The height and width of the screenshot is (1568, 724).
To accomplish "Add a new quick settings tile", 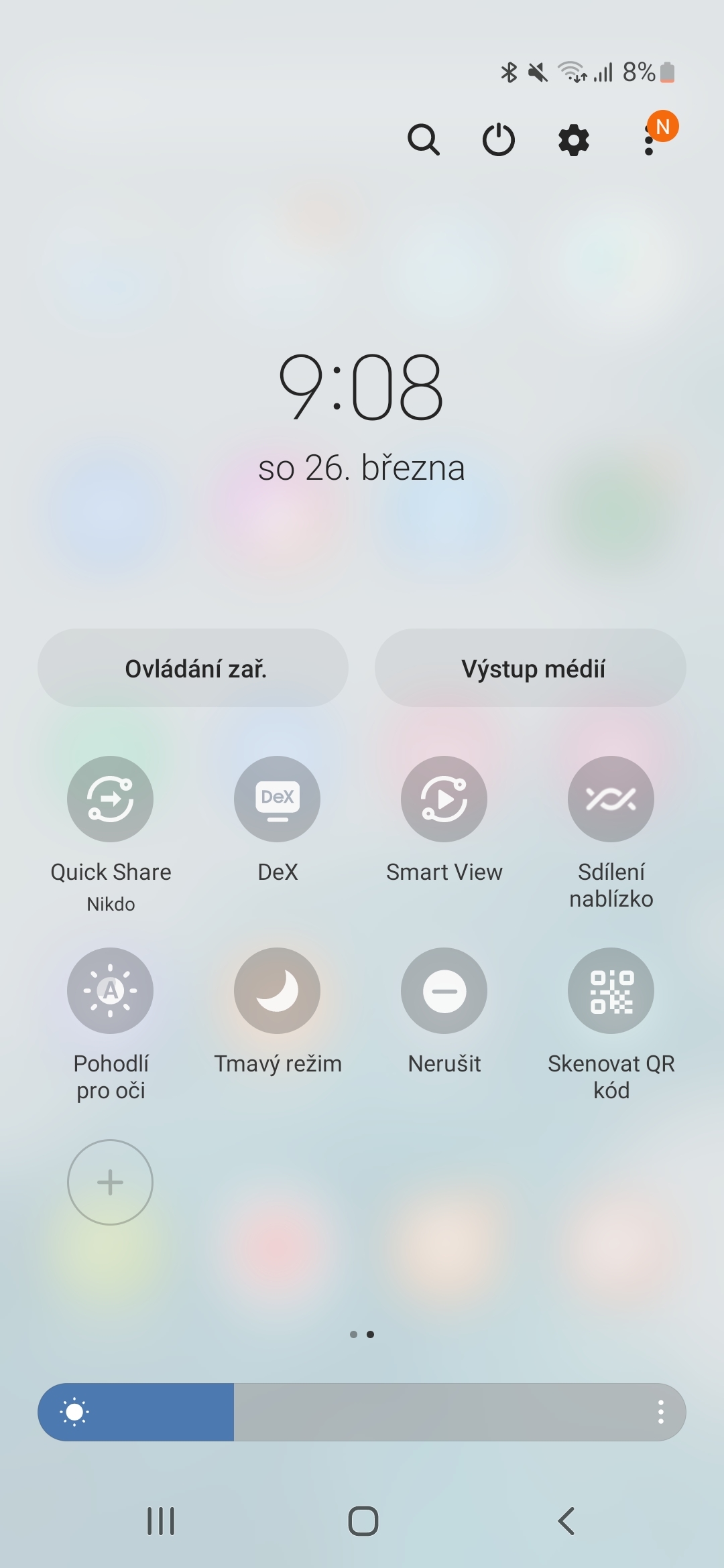I will (111, 1182).
